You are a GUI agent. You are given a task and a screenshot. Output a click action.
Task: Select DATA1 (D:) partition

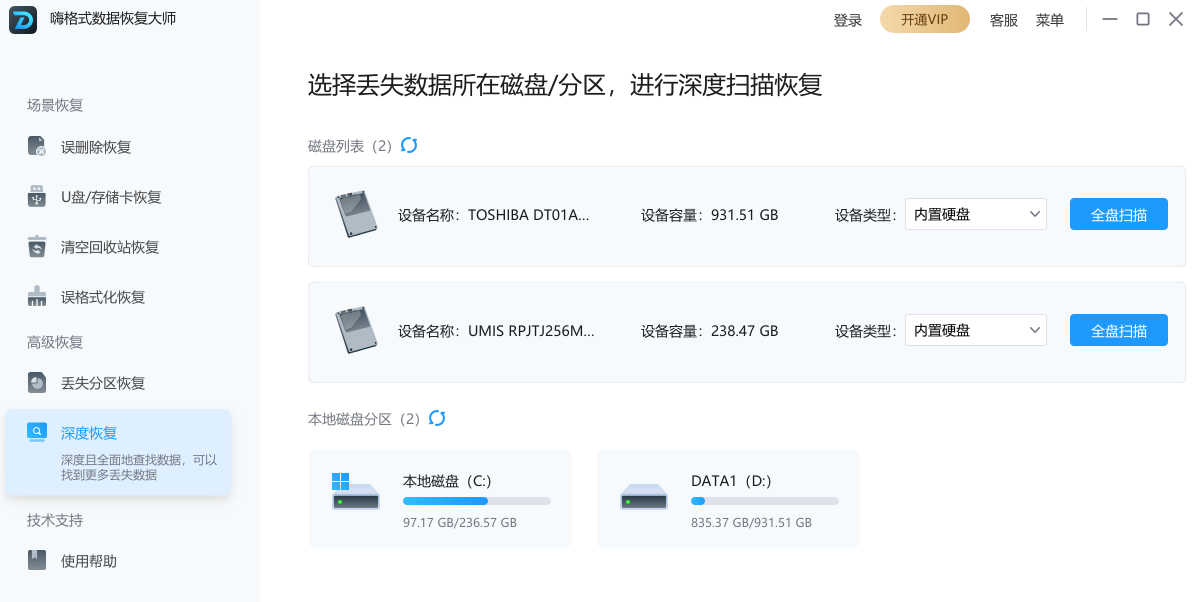pos(728,498)
